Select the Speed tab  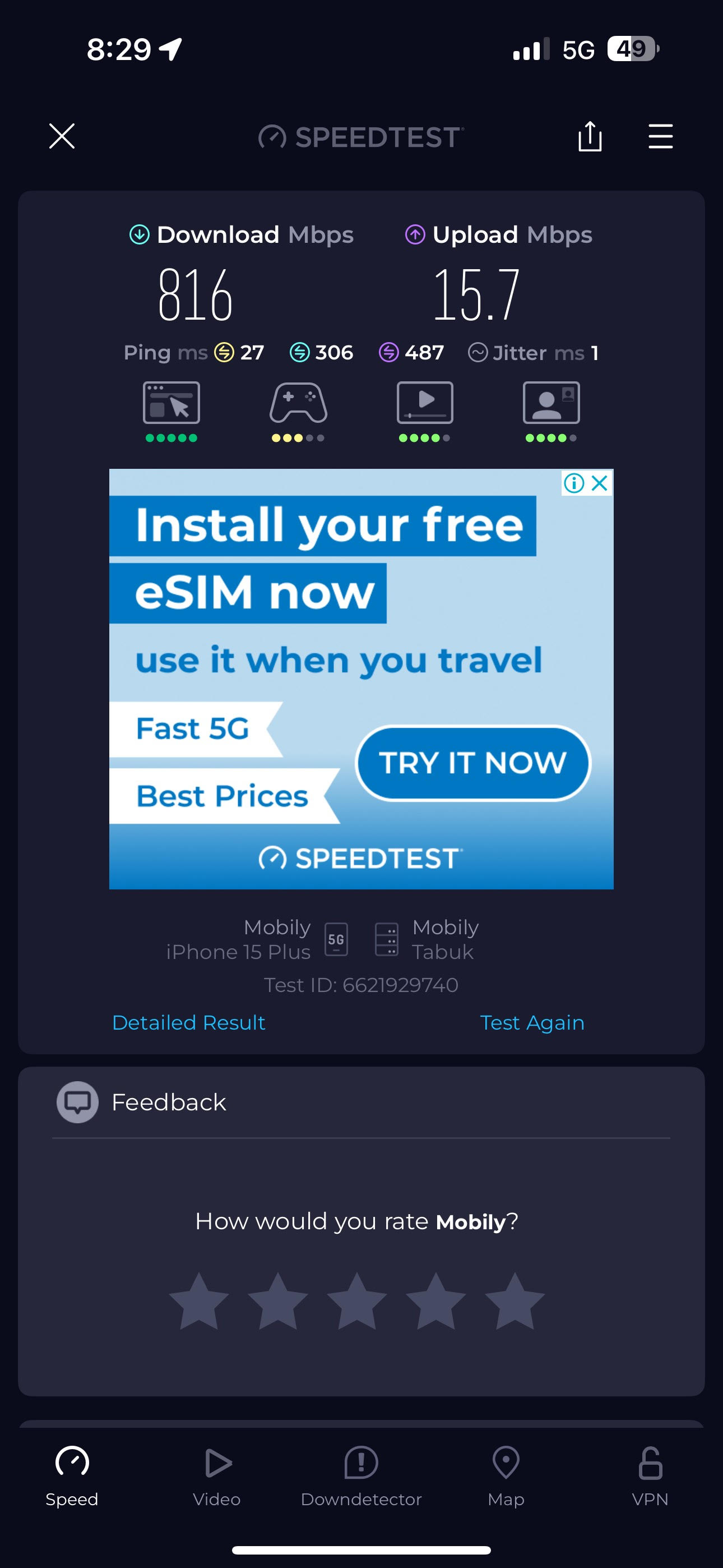pos(72,1477)
